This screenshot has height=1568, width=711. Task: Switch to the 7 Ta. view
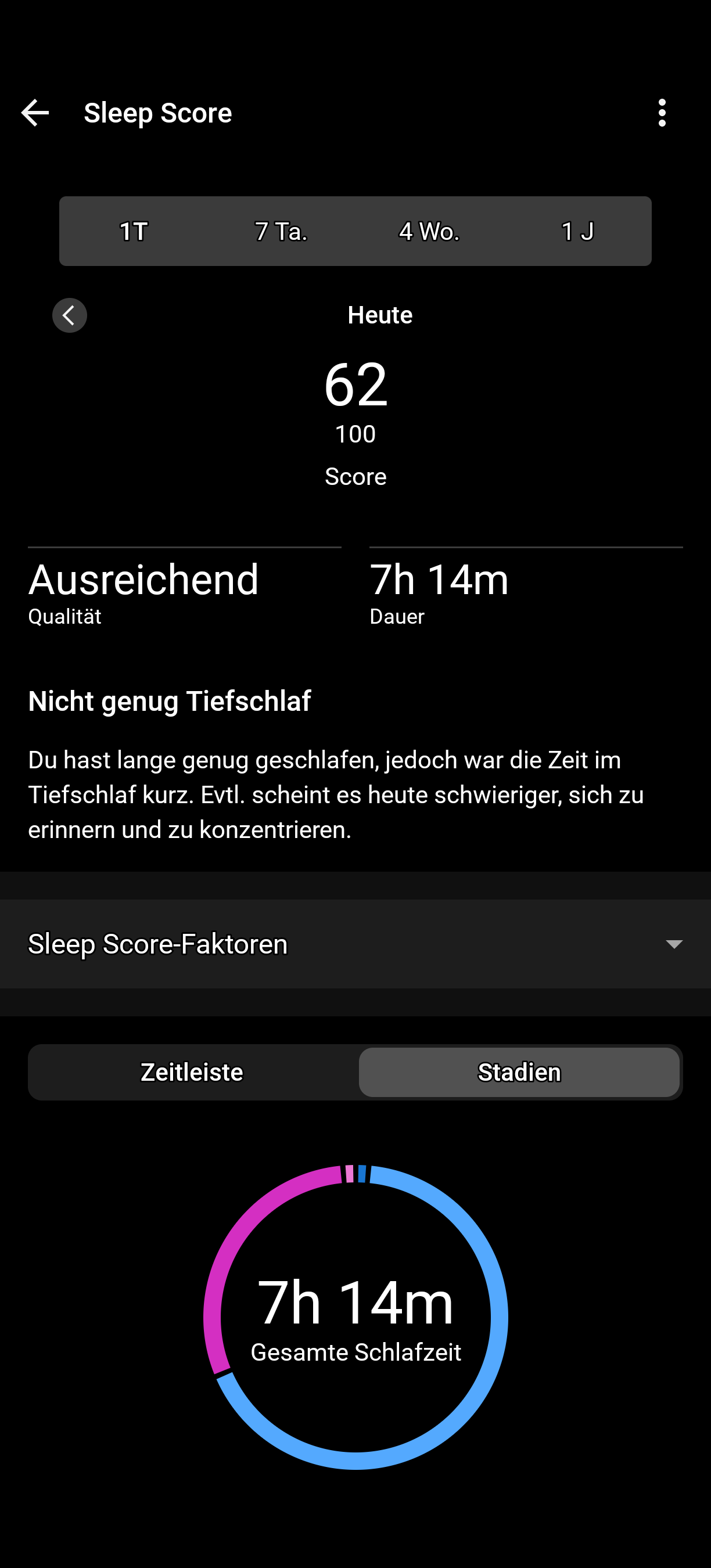281,231
